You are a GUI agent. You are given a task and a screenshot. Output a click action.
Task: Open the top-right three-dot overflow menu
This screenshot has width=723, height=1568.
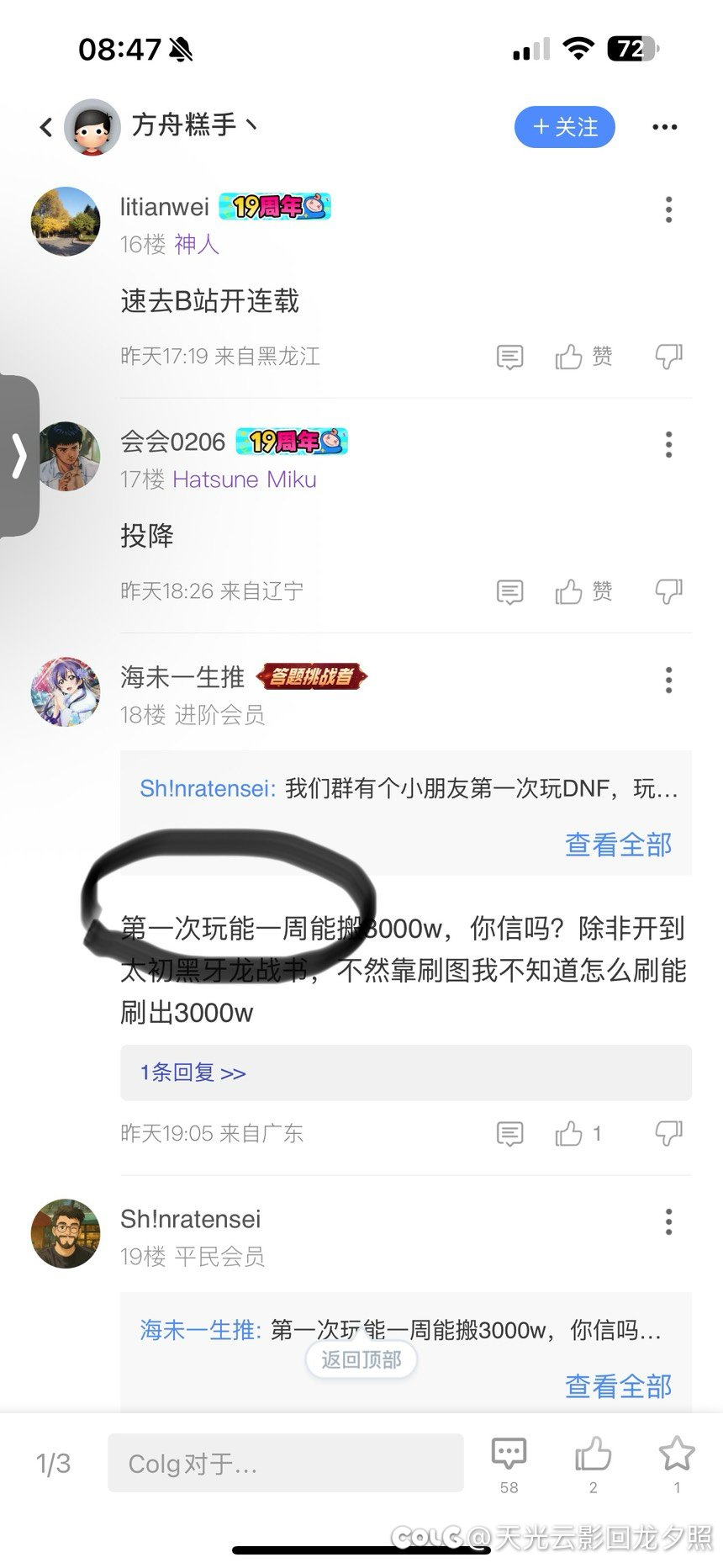(x=664, y=127)
